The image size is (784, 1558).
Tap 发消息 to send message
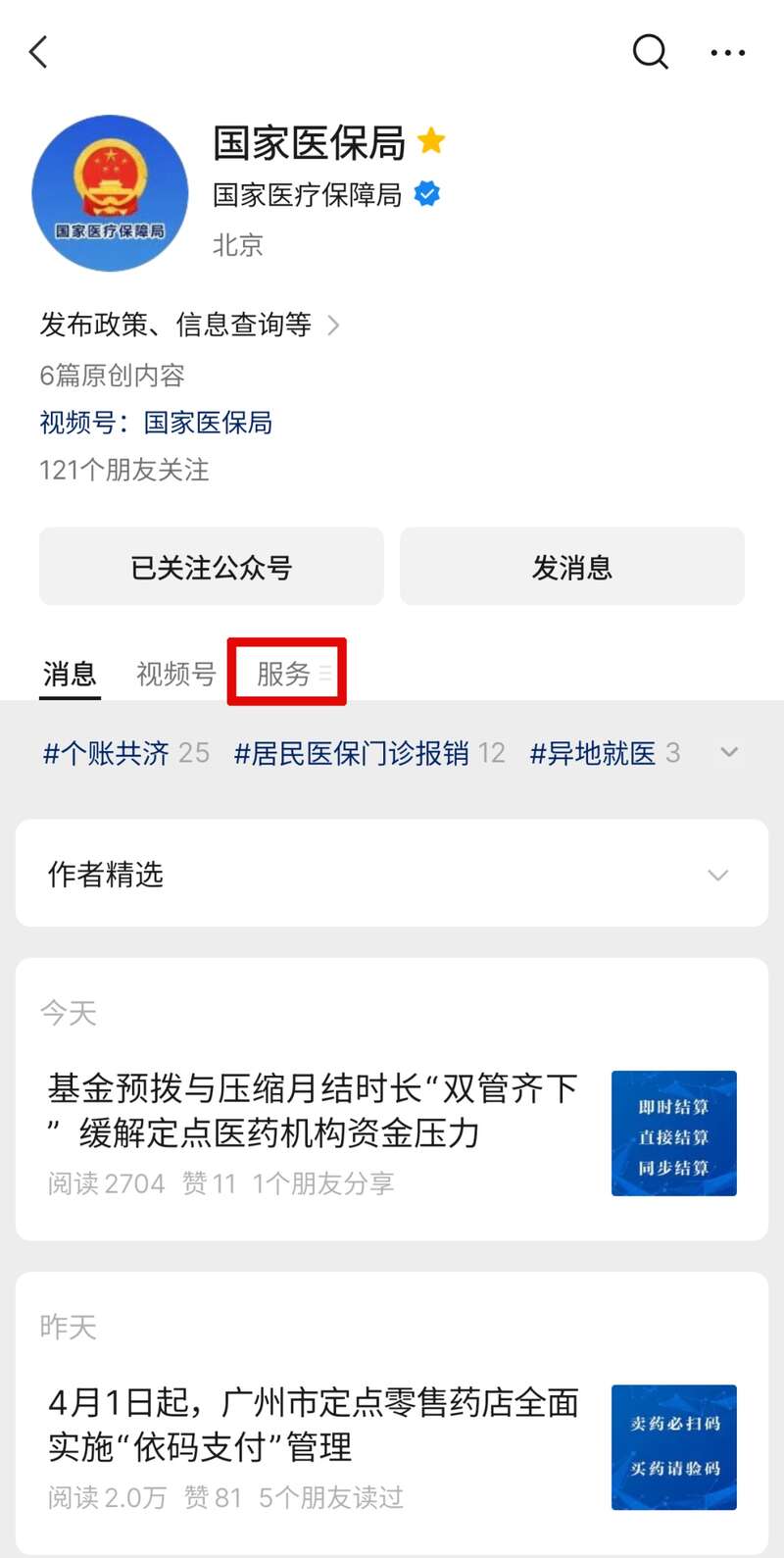[571, 567]
